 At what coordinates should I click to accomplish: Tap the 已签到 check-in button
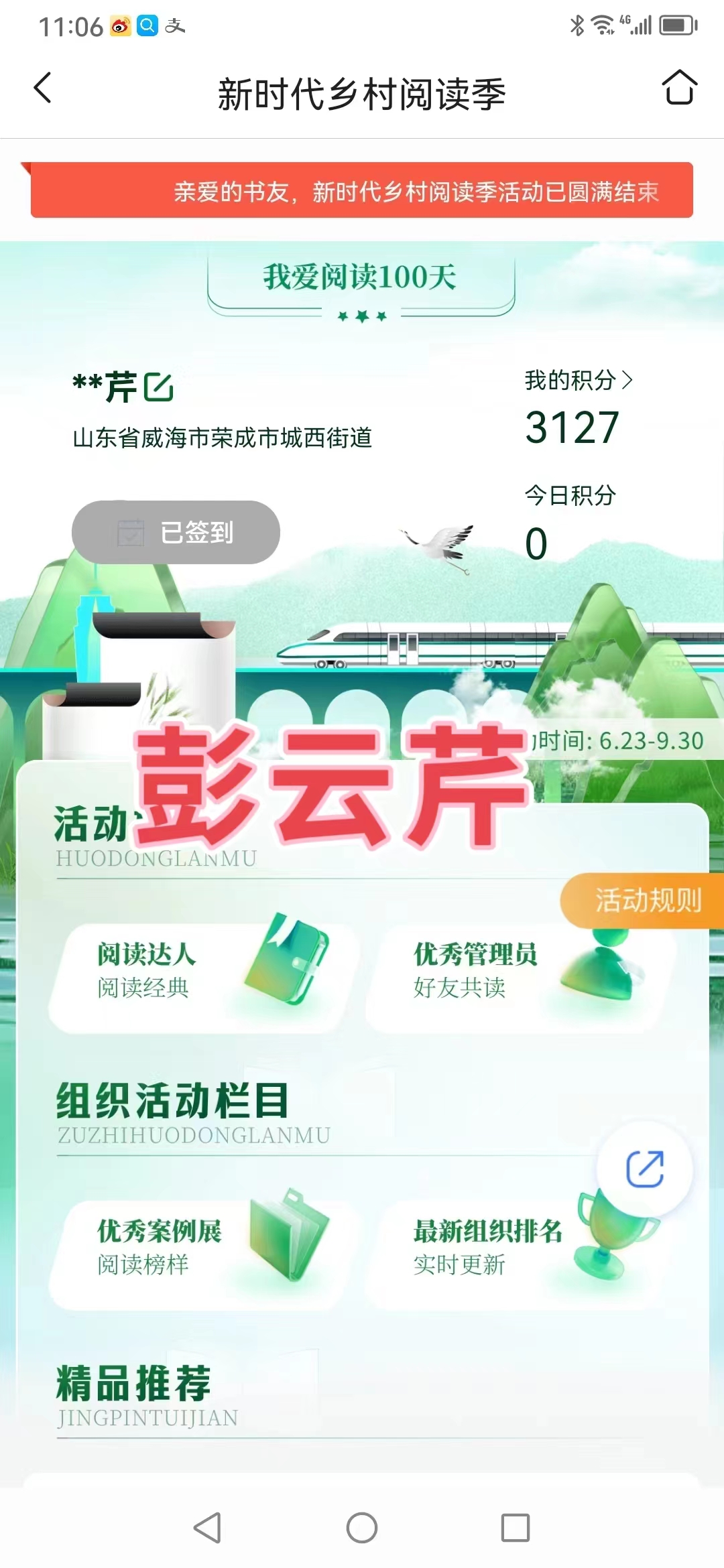click(x=176, y=532)
